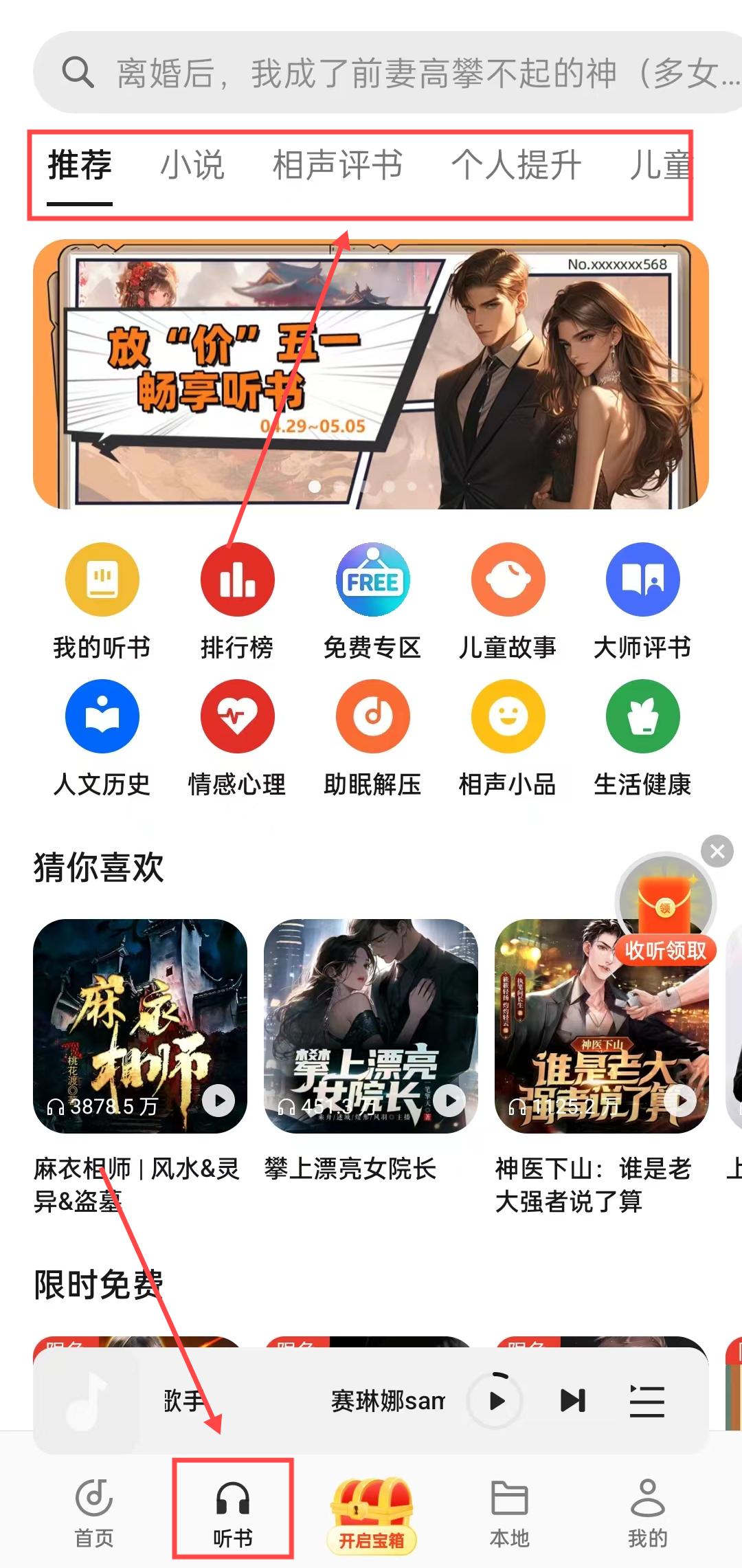This screenshot has height=1568, width=742.
Task: Open the 五一 畅享听书 promo banner
Action: pos(371,374)
